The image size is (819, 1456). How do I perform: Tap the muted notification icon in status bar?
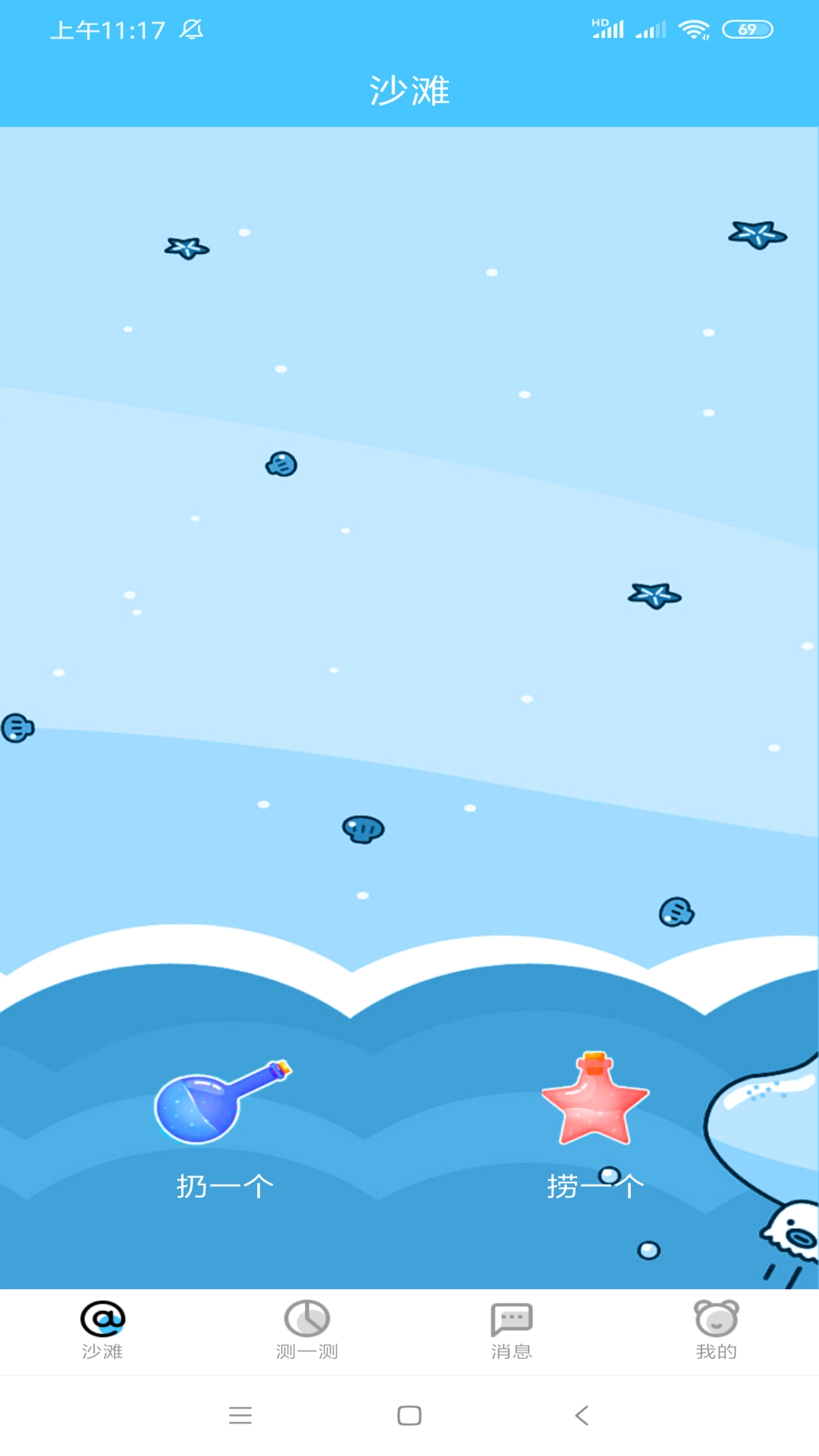[192, 29]
